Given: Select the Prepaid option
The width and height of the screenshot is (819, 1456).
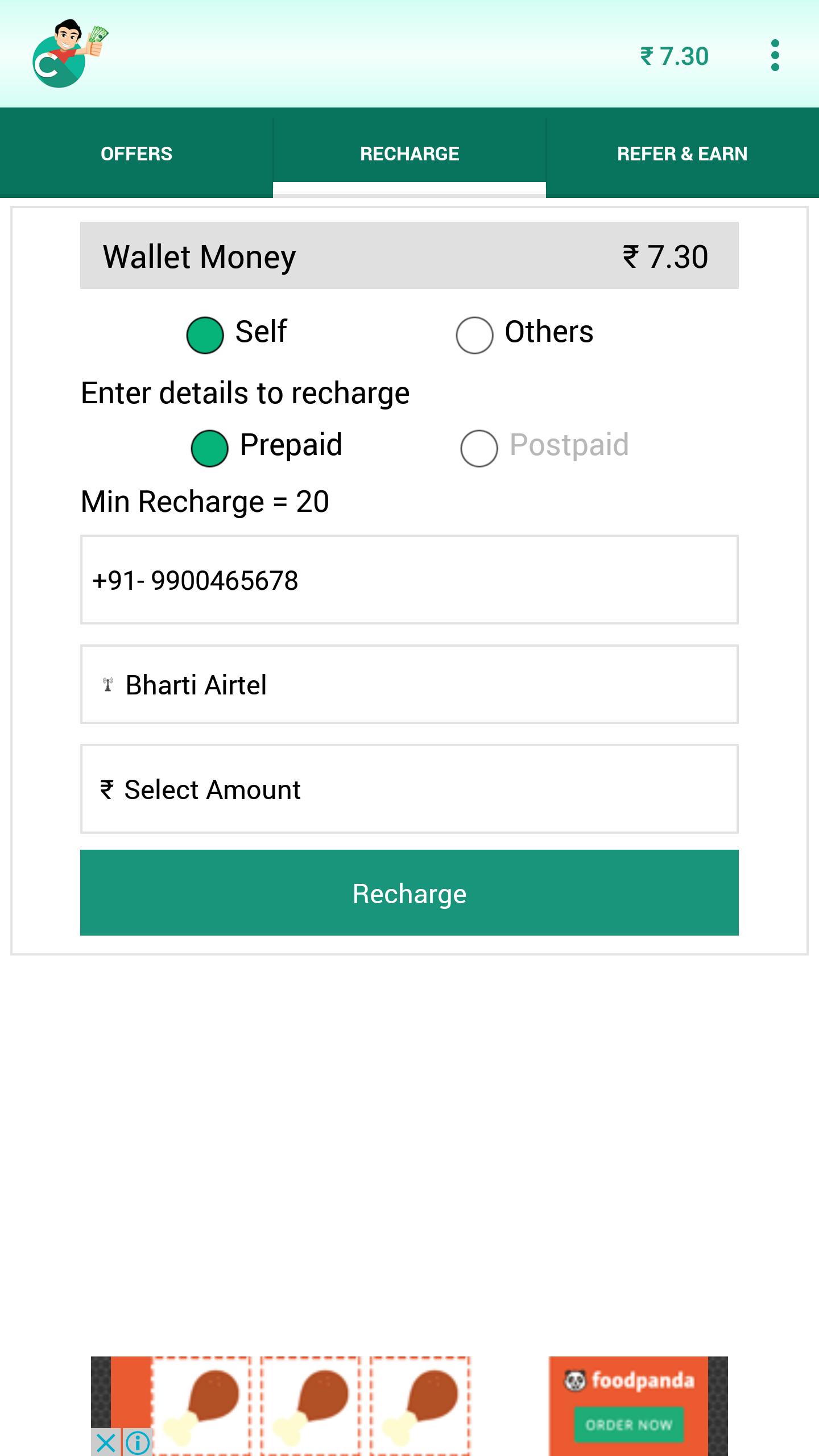Looking at the screenshot, I should pyautogui.click(x=209, y=448).
